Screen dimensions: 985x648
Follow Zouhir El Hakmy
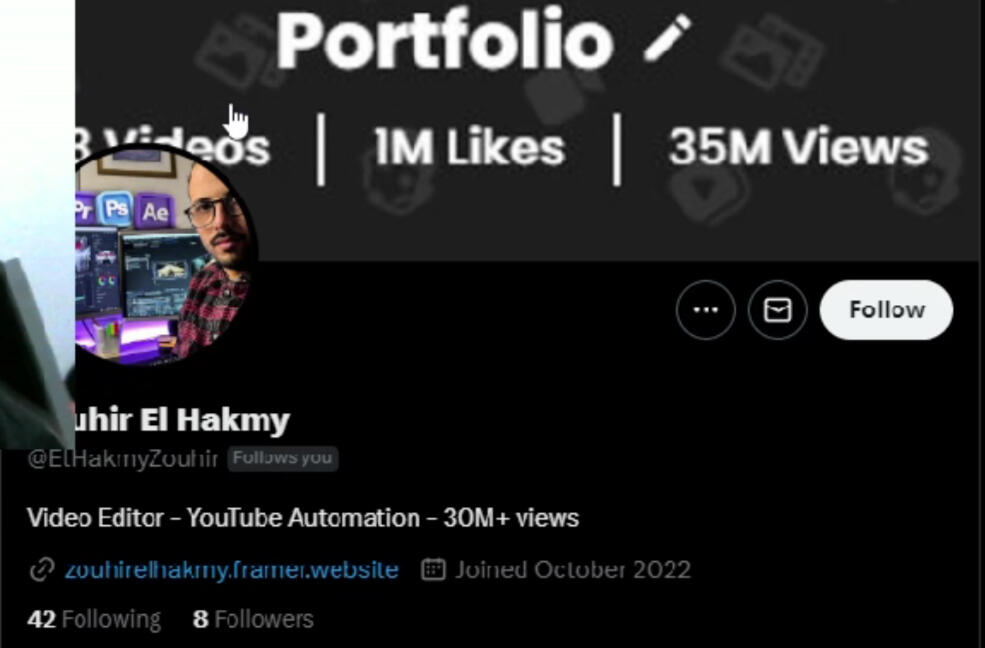click(886, 310)
